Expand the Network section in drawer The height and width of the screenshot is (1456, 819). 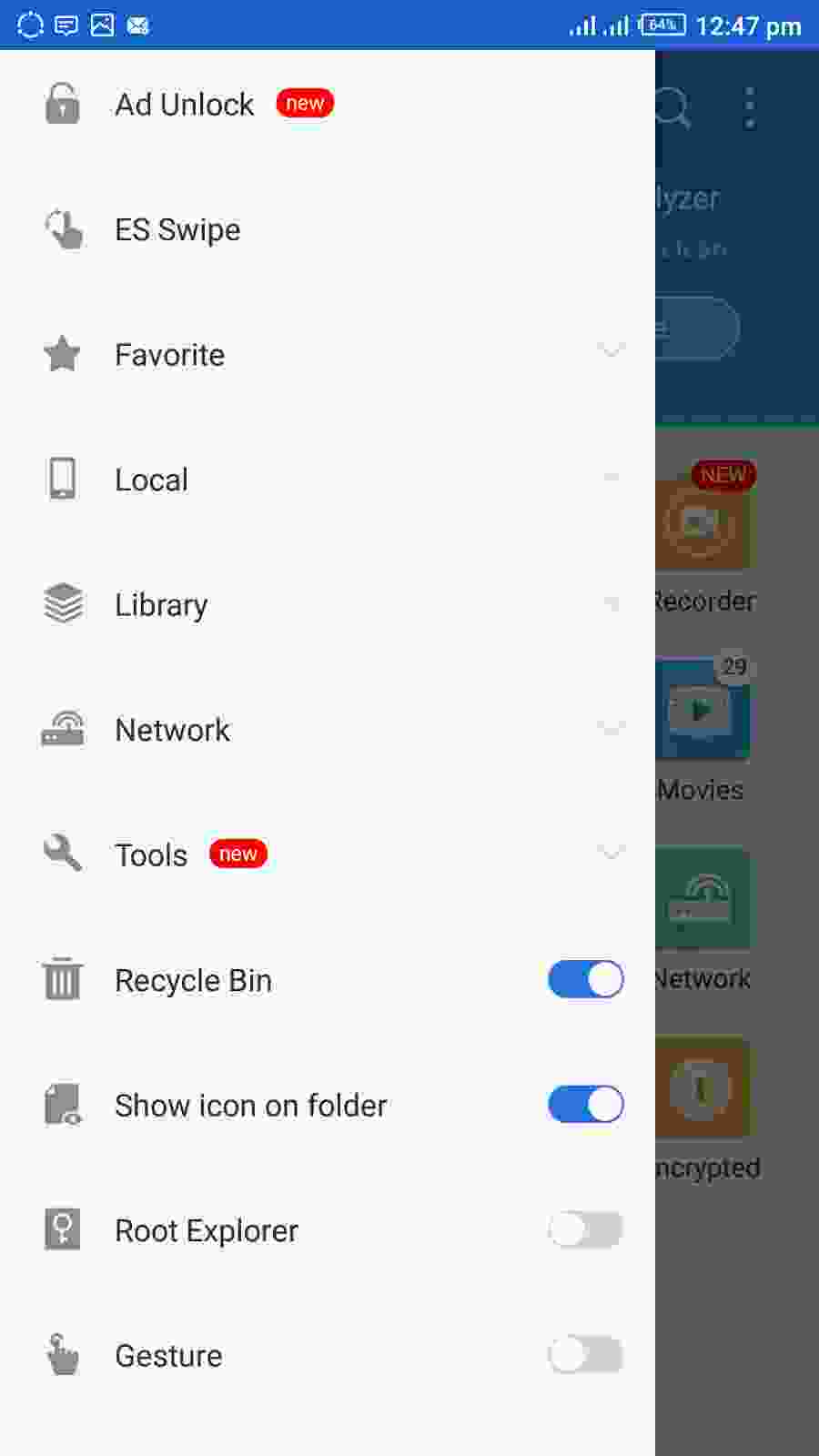pyautogui.click(x=328, y=730)
